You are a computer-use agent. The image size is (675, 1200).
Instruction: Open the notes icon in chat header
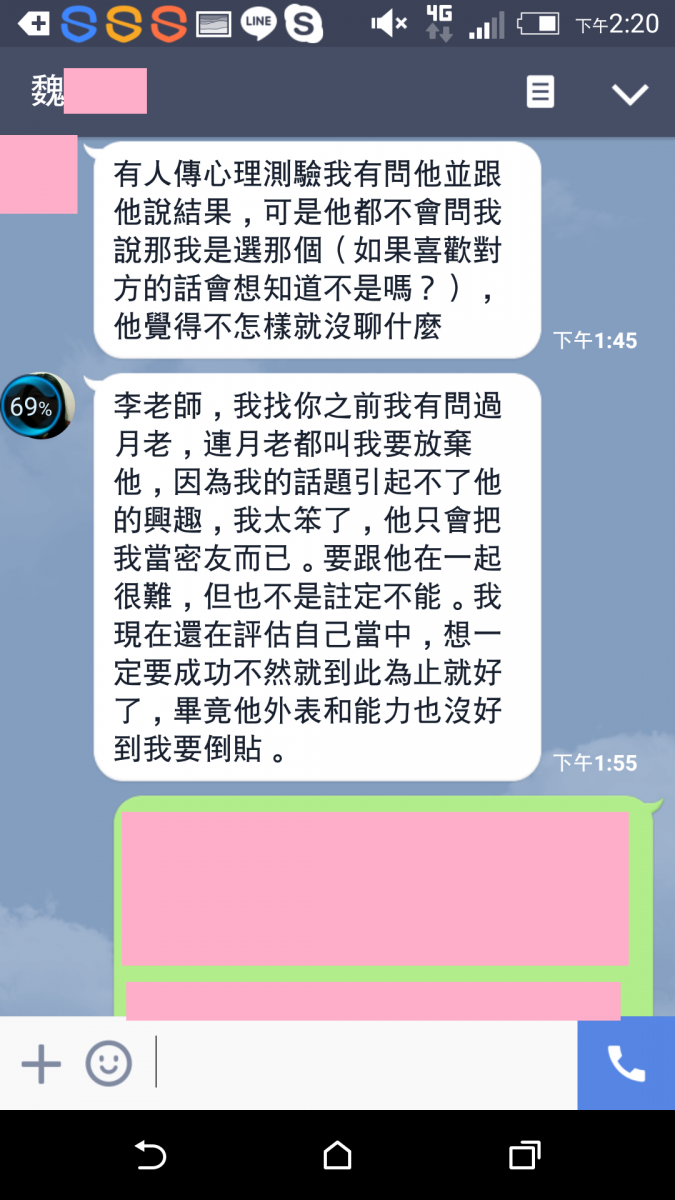point(540,93)
